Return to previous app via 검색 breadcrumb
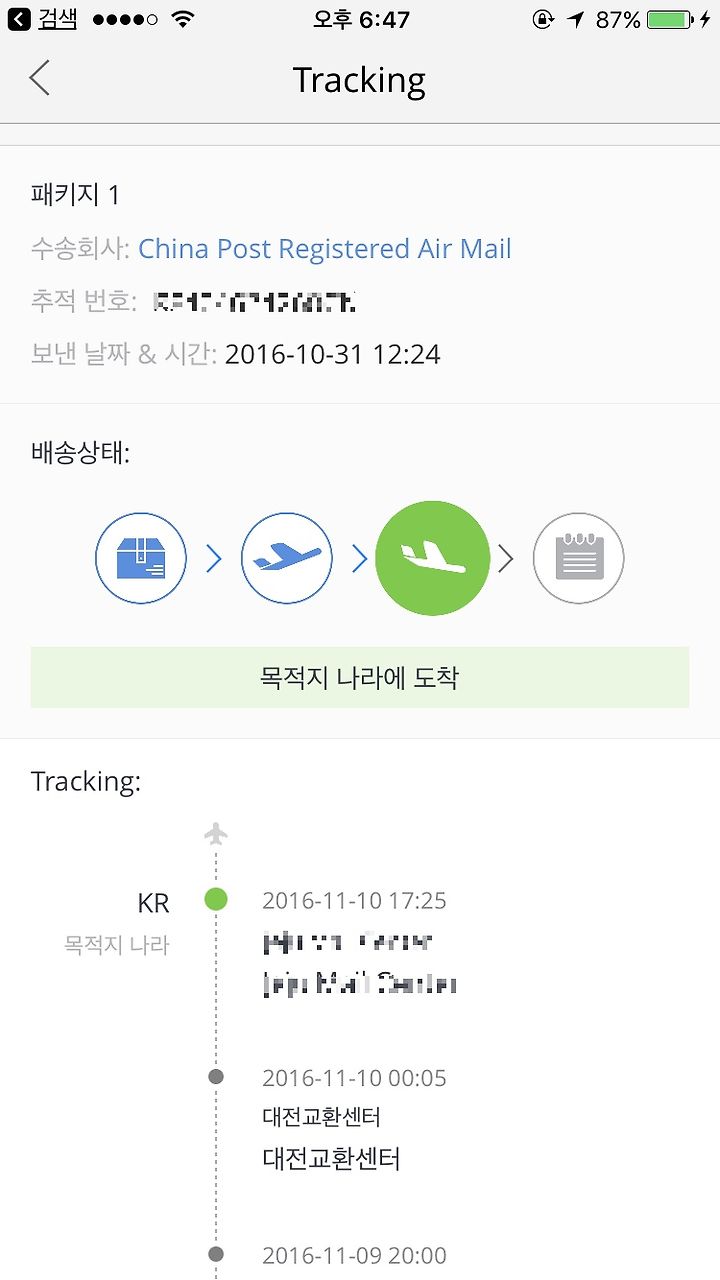The width and height of the screenshot is (720, 1280). 42,19
